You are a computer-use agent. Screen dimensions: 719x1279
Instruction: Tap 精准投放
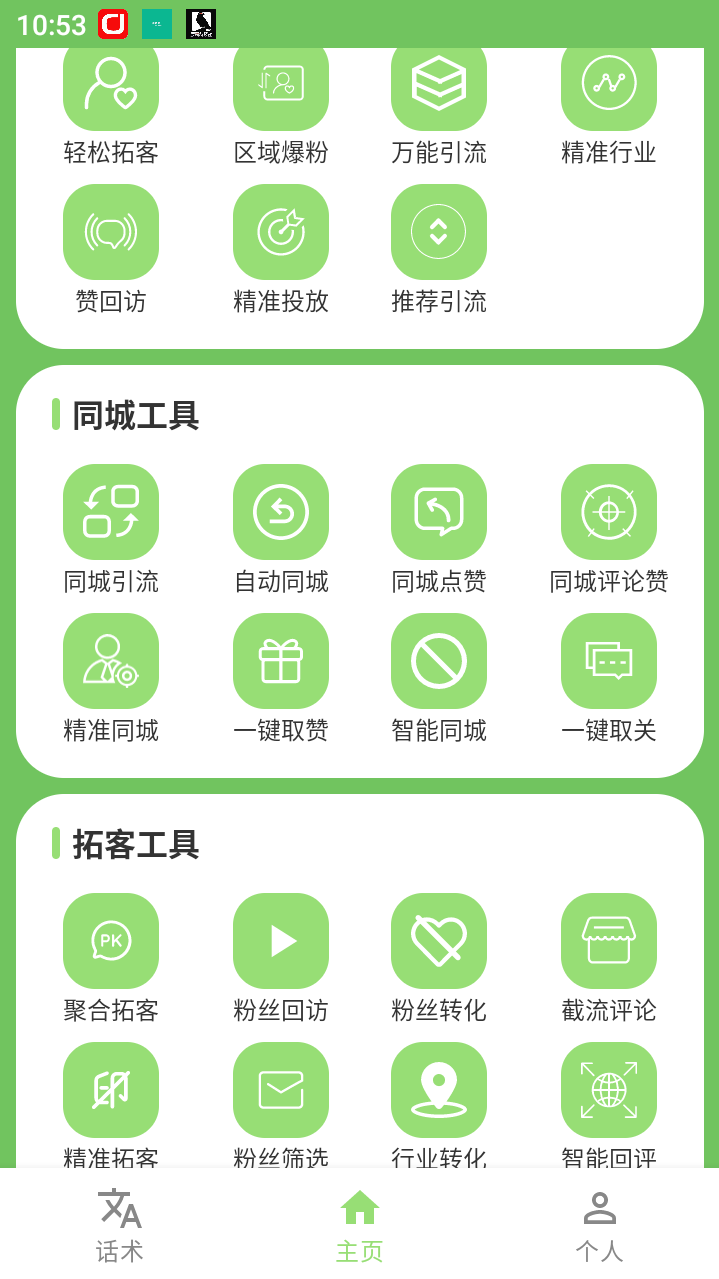tap(281, 232)
